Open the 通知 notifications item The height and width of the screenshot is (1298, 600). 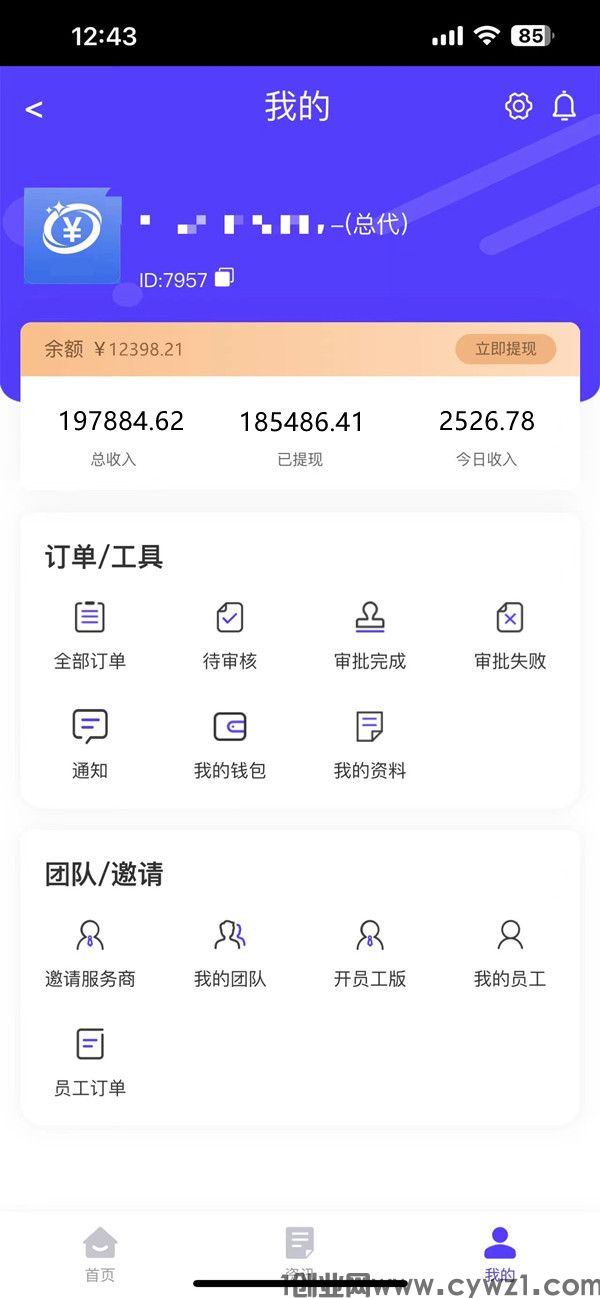(x=90, y=743)
